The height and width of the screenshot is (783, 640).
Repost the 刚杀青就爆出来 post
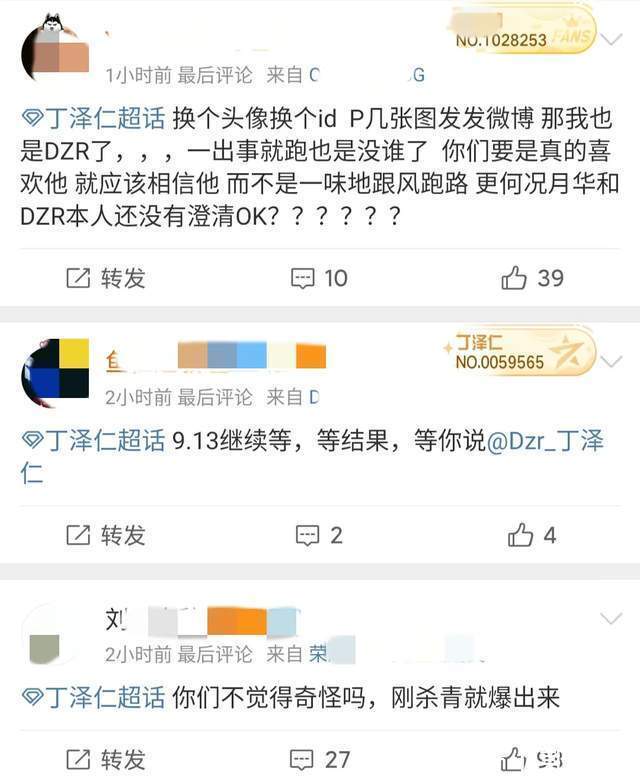point(105,759)
